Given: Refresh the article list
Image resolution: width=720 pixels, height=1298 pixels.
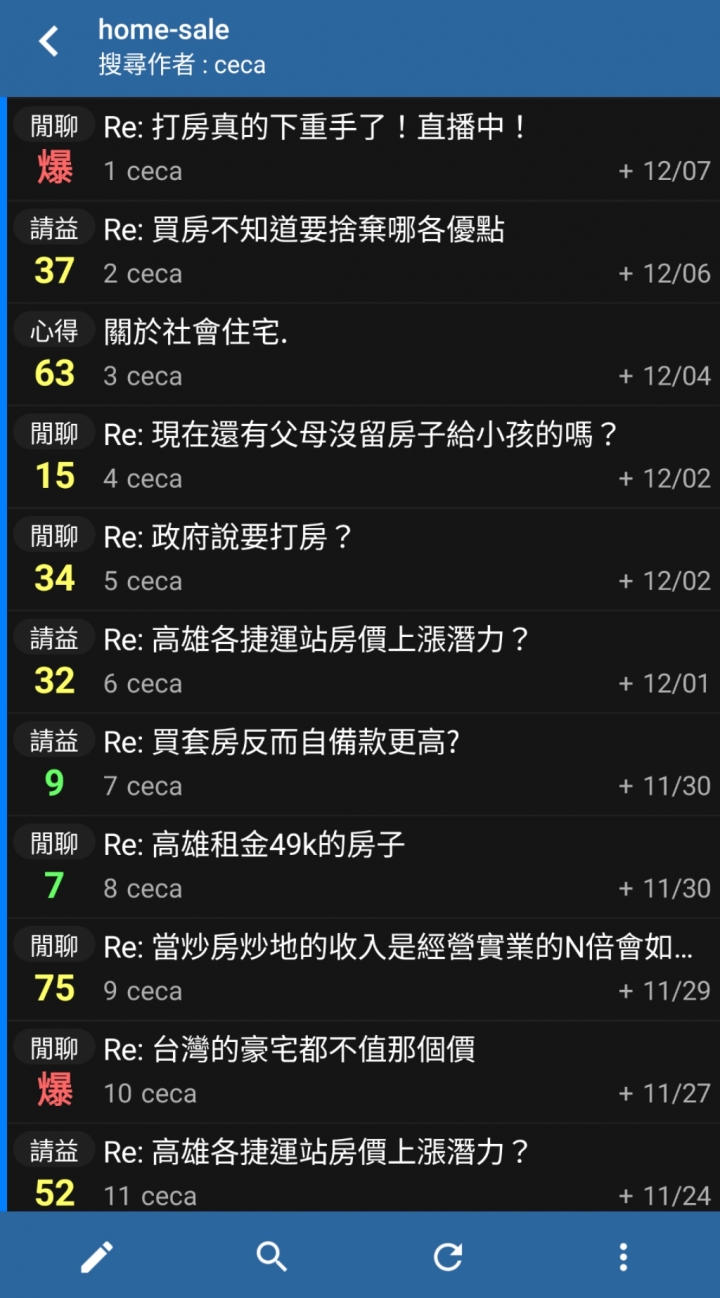Looking at the screenshot, I should [447, 1256].
